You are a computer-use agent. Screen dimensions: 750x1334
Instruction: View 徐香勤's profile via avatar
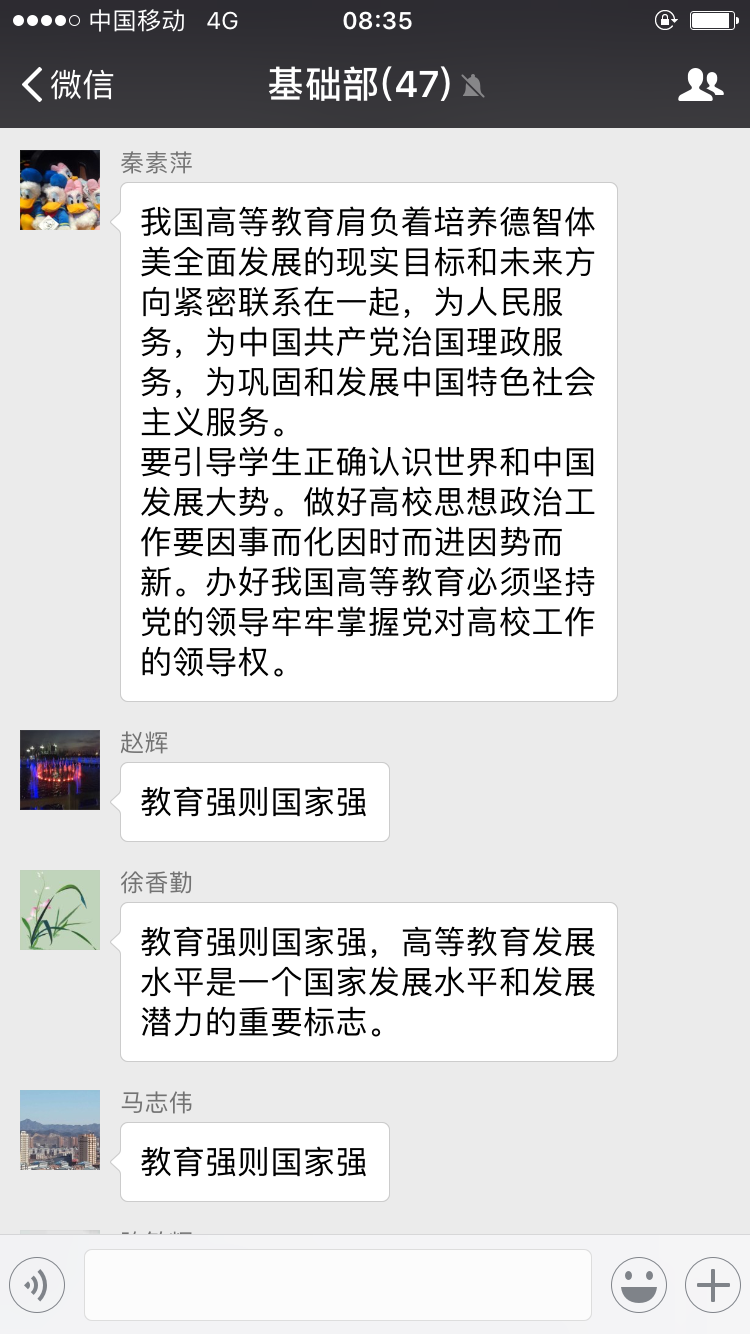click(60, 910)
